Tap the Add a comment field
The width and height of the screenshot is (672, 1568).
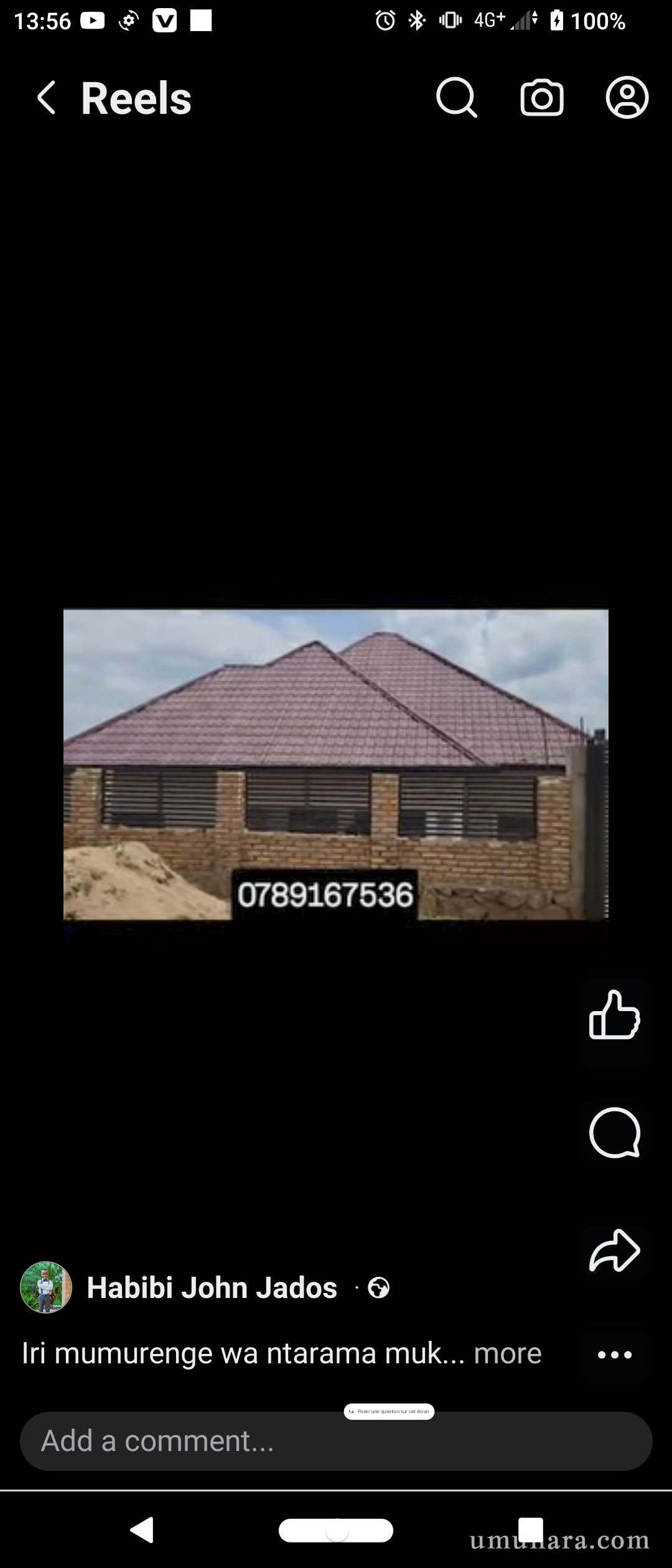336,1441
